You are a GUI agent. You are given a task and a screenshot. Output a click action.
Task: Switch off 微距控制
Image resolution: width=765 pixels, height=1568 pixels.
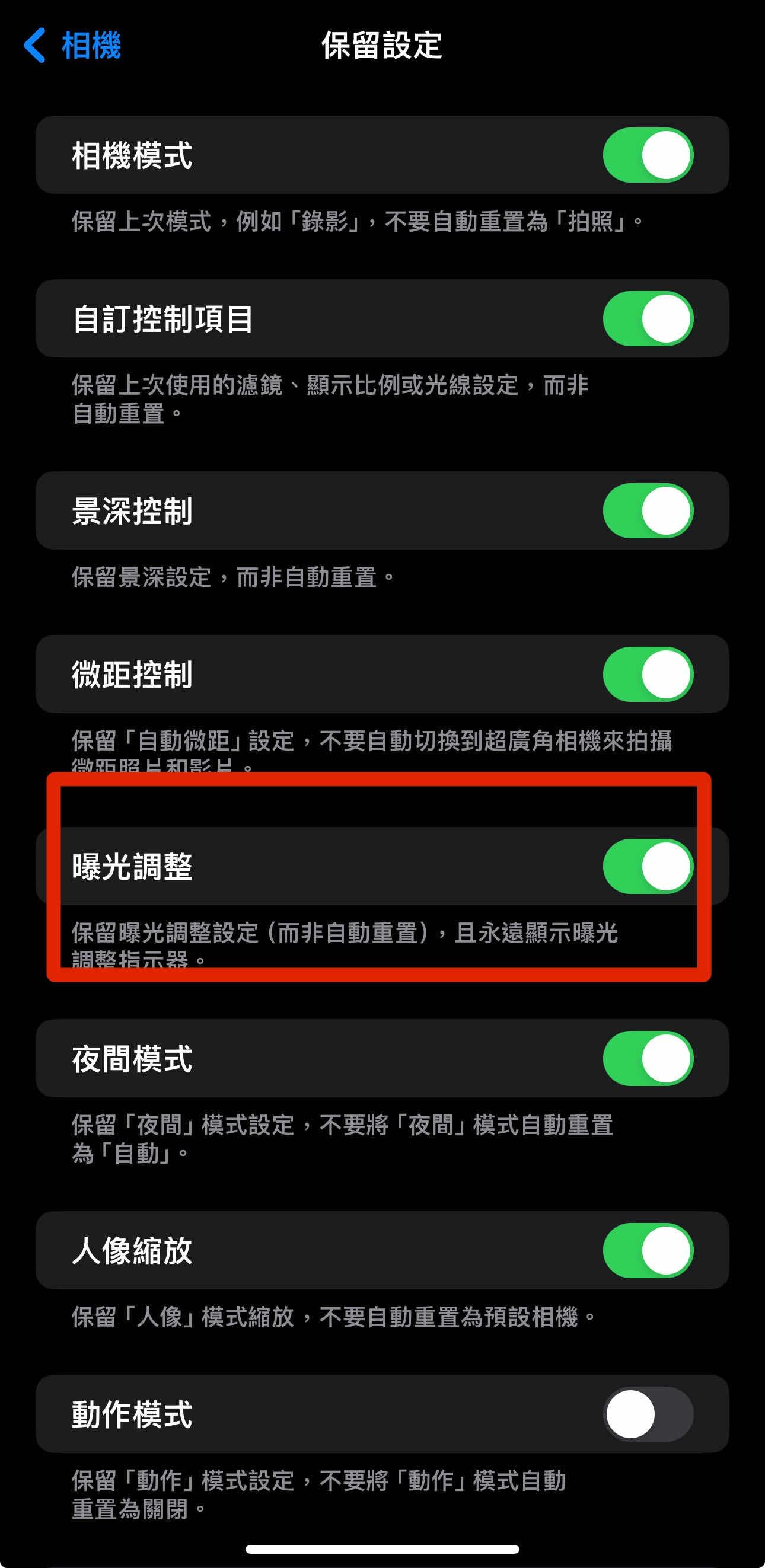tap(648, 675)
